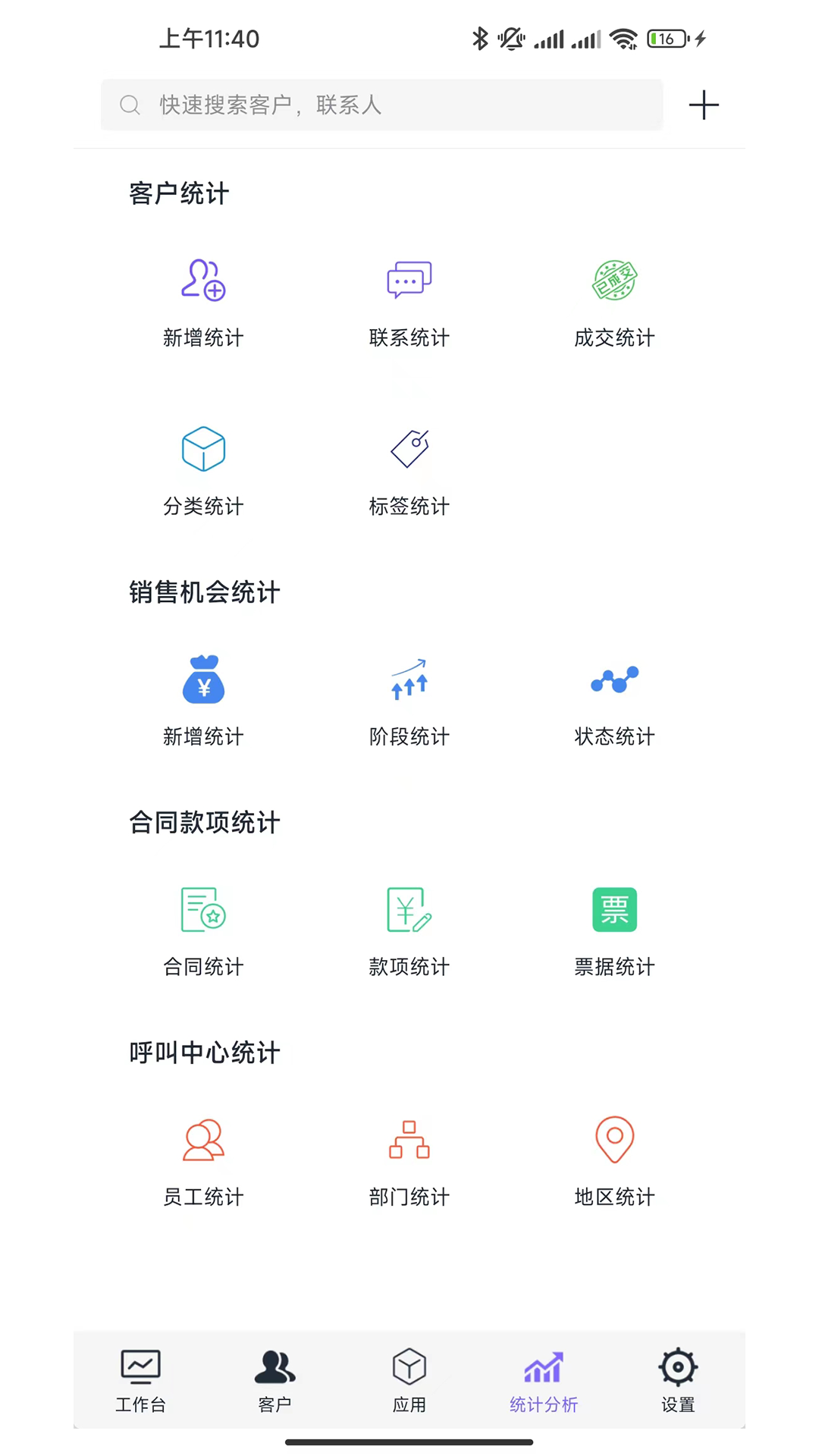
Task: Open 票据统计 invoice statistics
Action: point(614,933)
